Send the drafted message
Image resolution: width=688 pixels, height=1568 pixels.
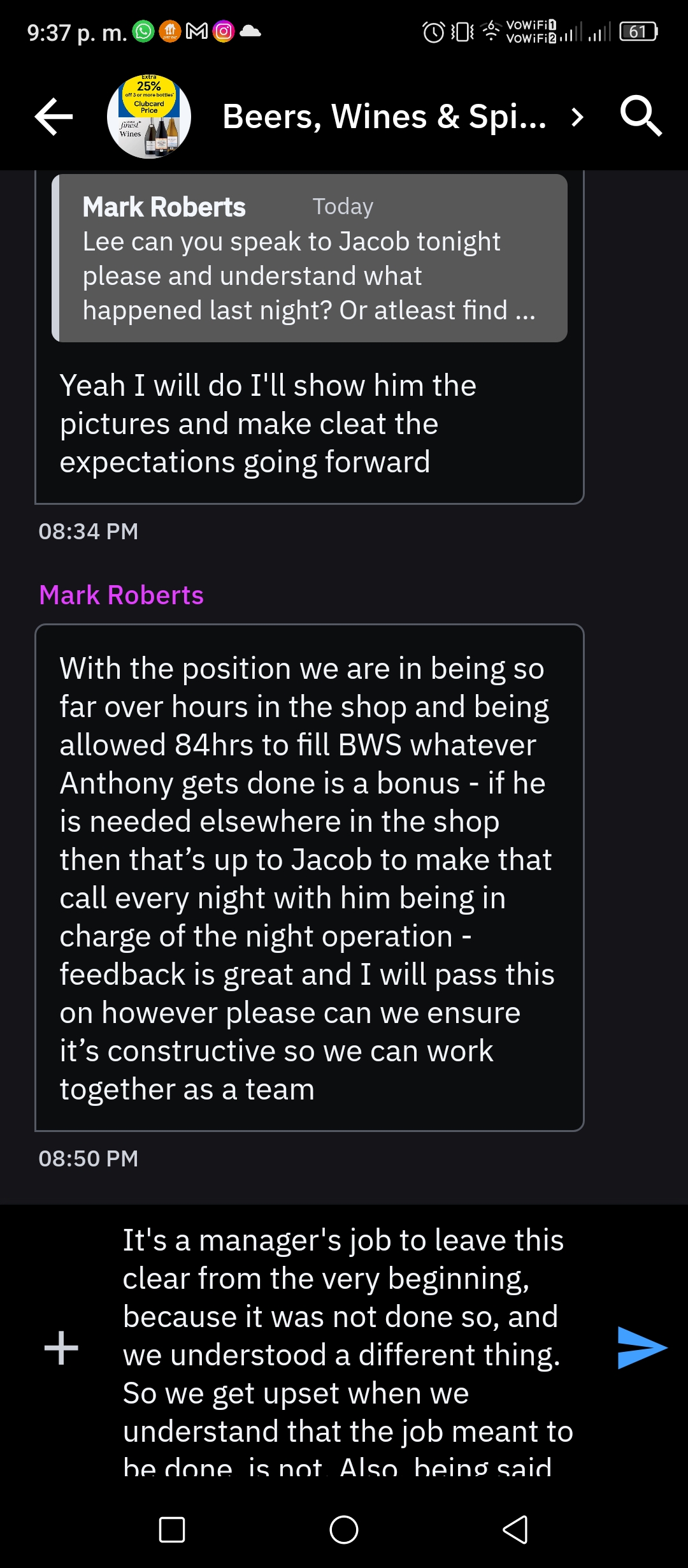pyautogui.click(x=641, y=1347)
